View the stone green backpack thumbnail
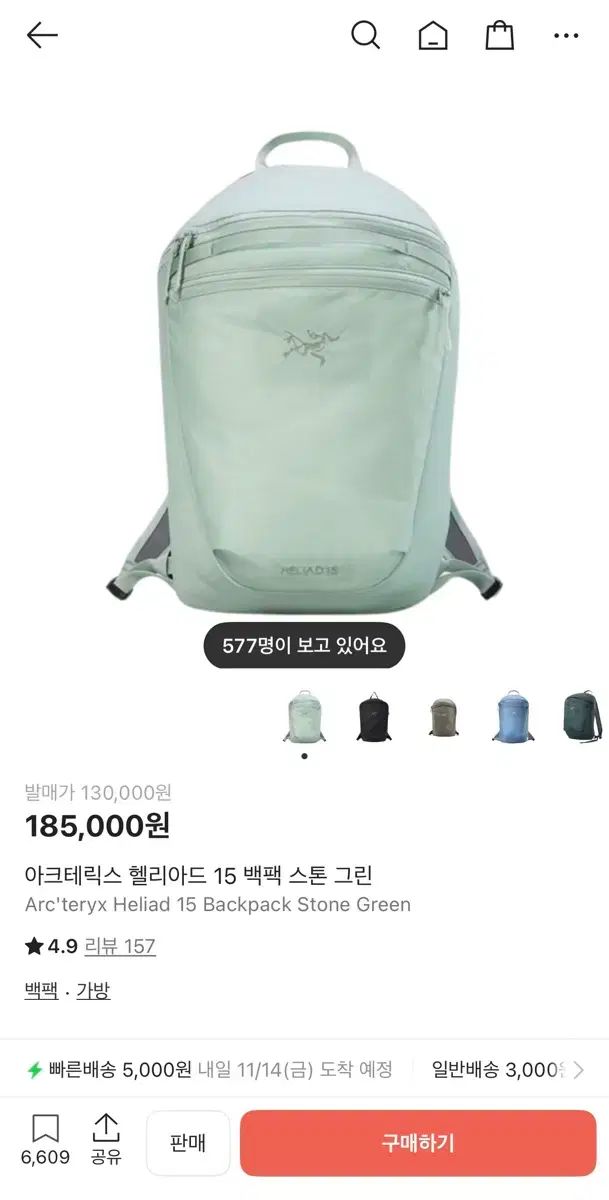The height and width of the screenshot is (1200, 609). coord(304,716)
